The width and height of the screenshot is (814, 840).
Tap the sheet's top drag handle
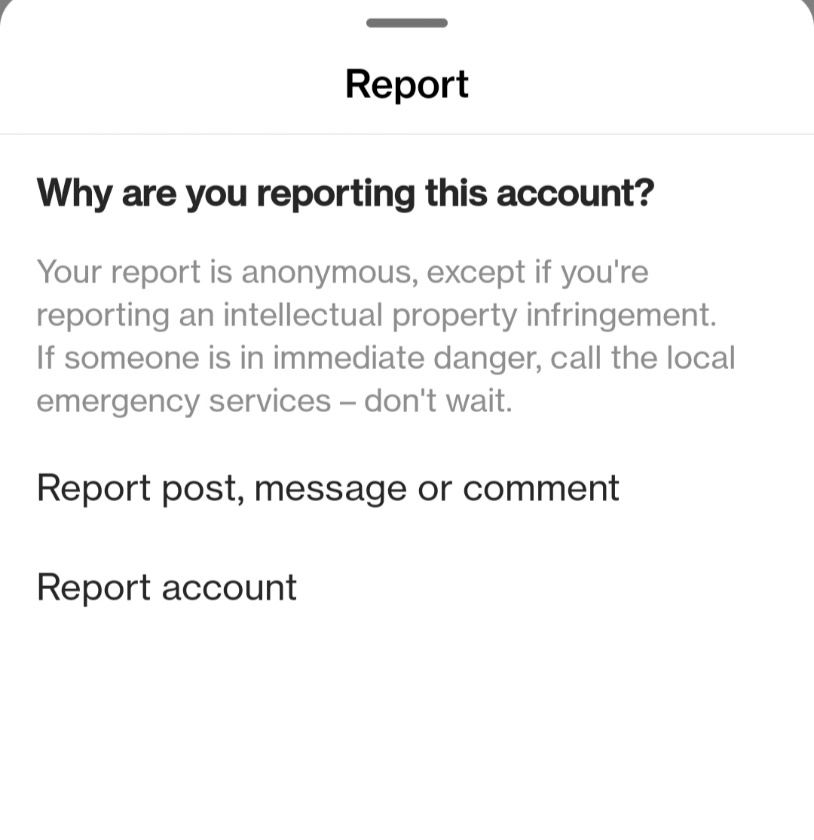coord(406,22)
